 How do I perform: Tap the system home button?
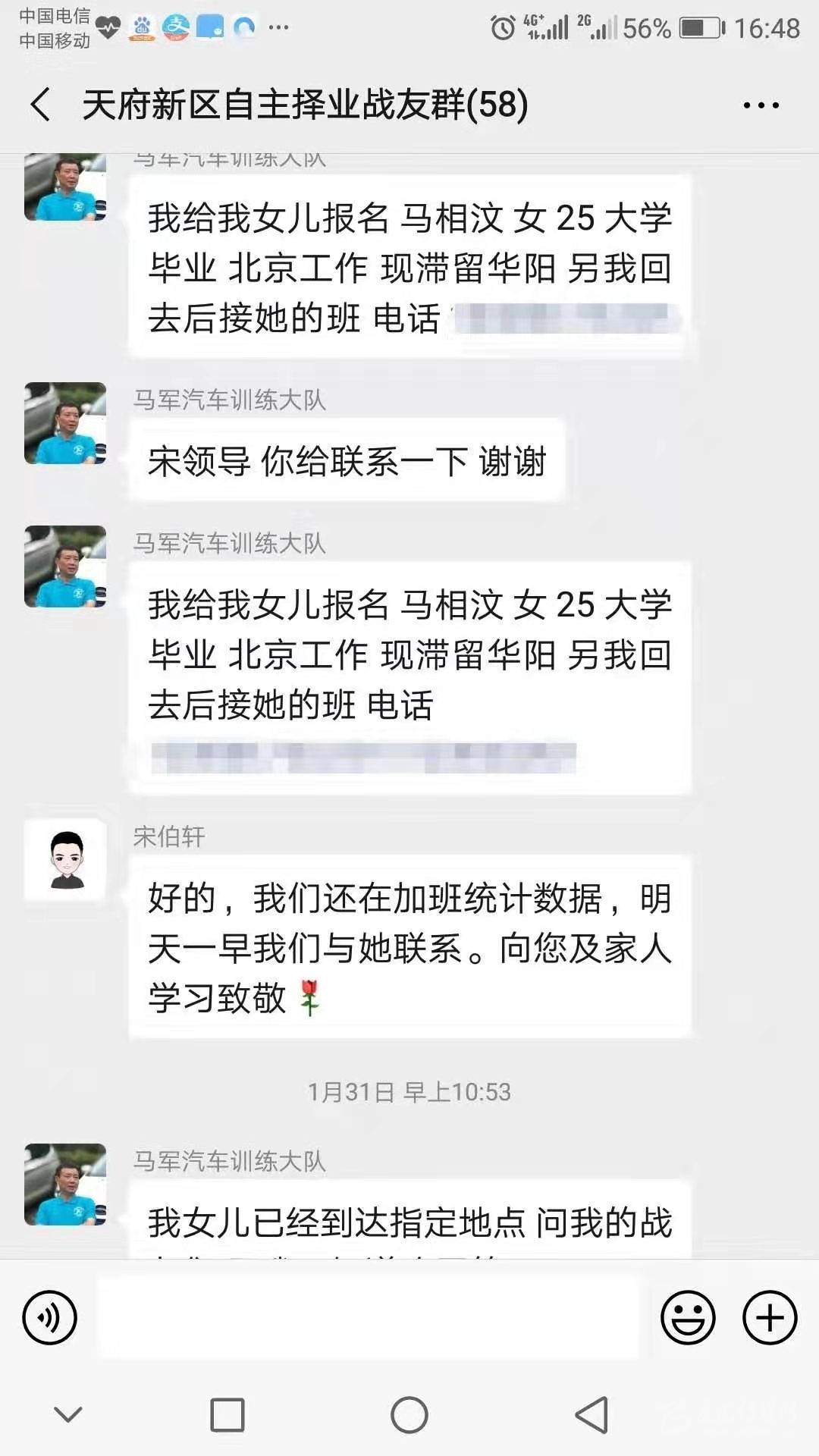tap(409, 1415)
